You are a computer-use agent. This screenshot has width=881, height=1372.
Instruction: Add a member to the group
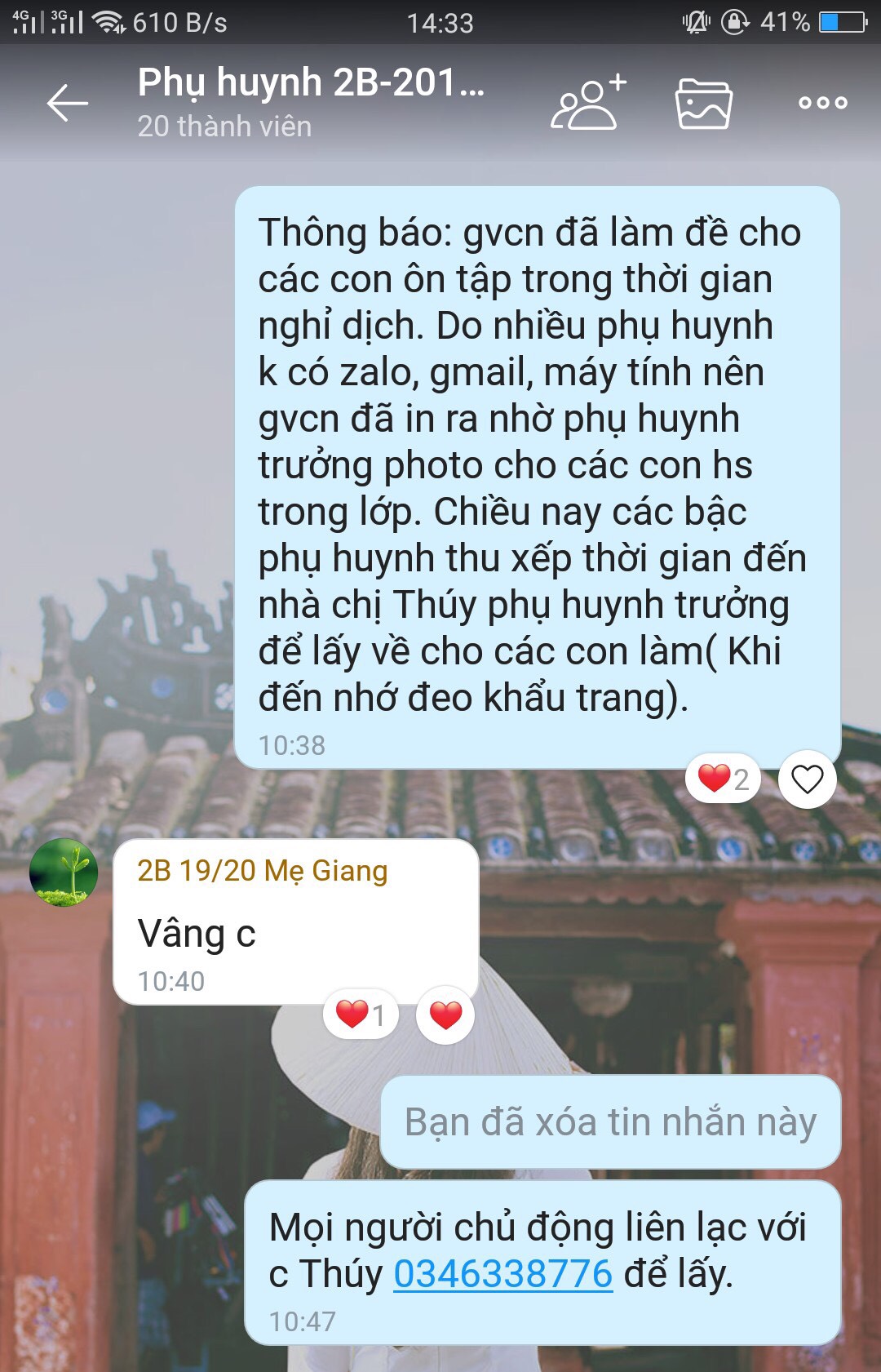tap(587, 104)
